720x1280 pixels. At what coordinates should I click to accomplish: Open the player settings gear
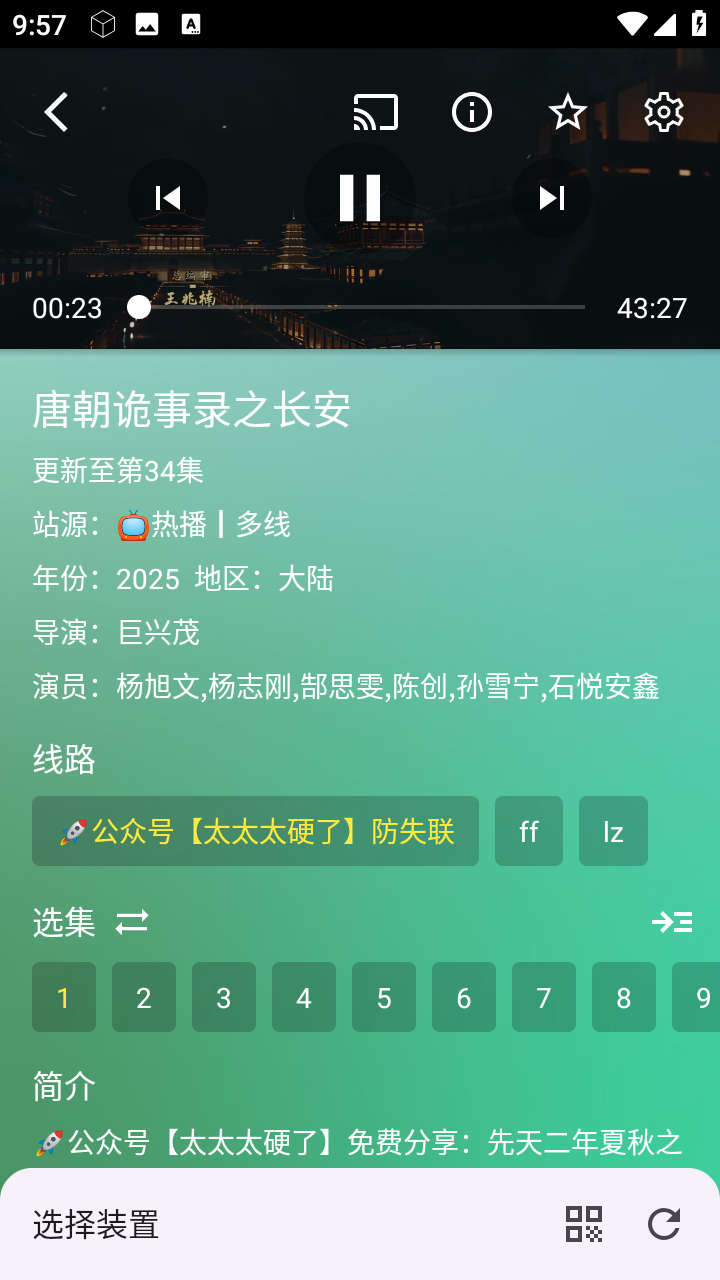coord(662,112)
